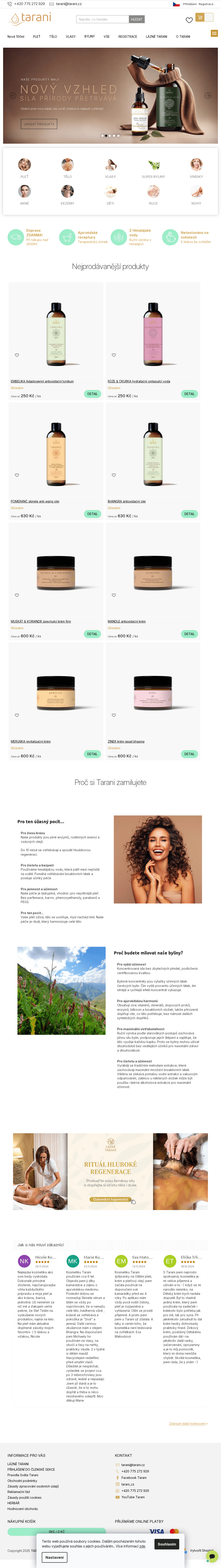Screen dimensions: 221x1568
Task: Open the hamburger menu
Action: click(214, 34)
